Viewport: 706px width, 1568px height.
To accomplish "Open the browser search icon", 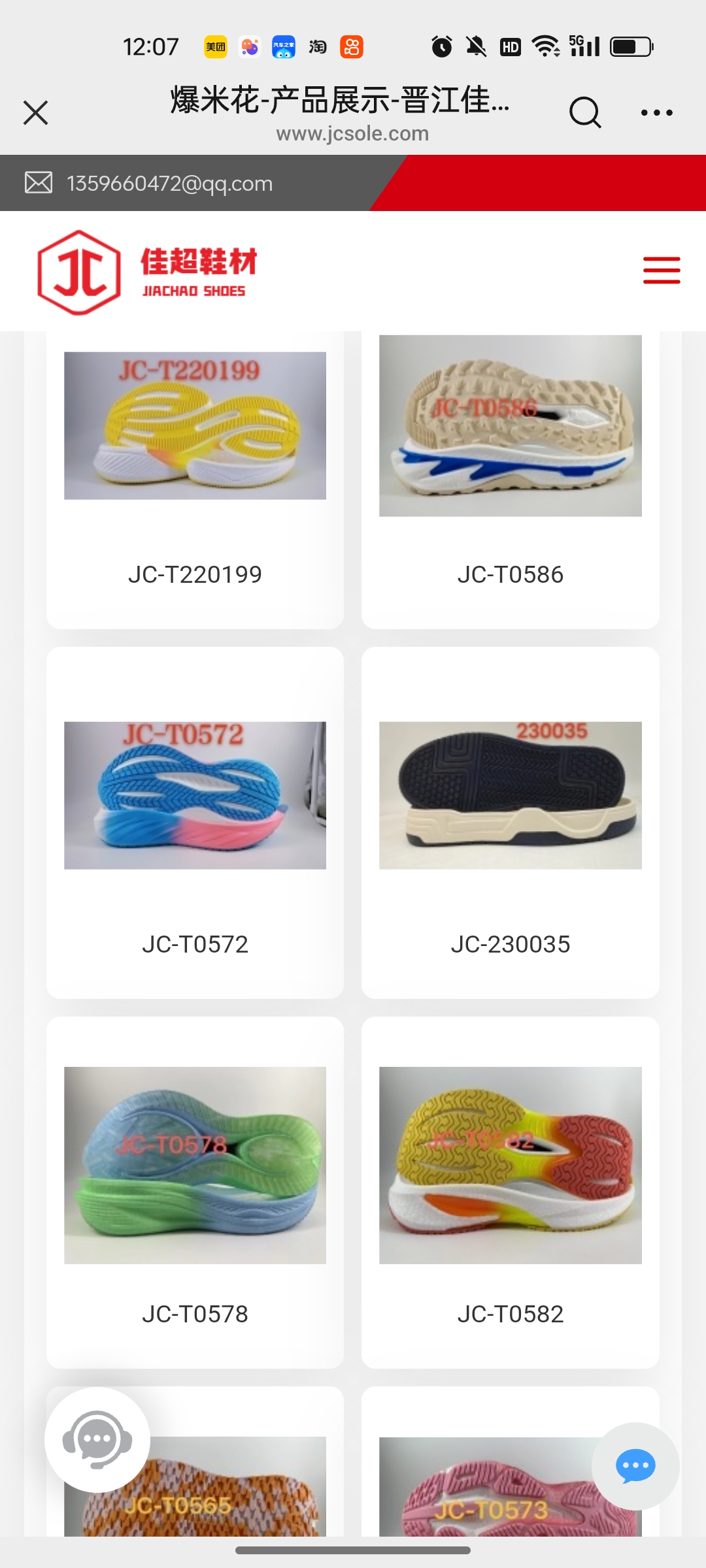I will tap(584, 112).
